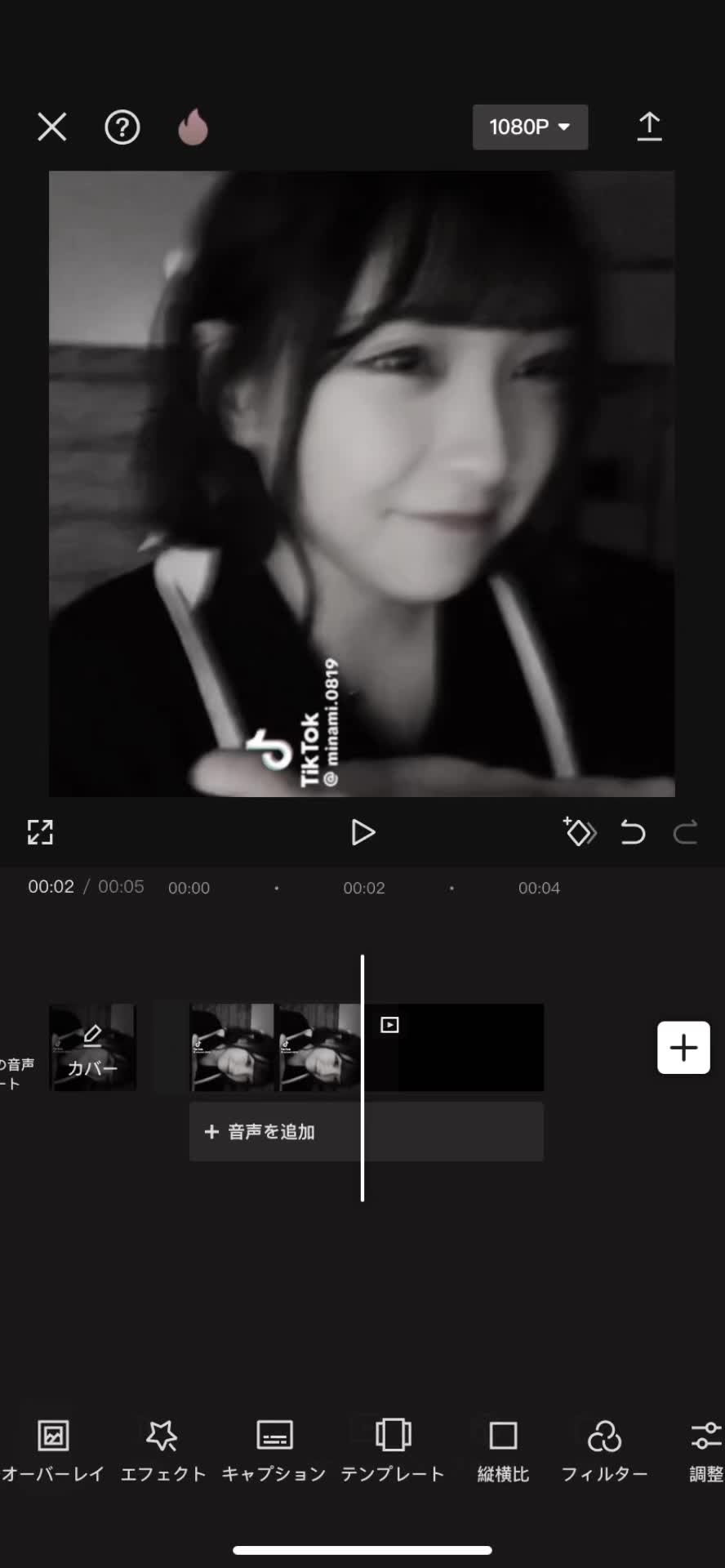Open the 1080P resolution dropdown
Screen dimensions: 725x1568
click(530, 127)
